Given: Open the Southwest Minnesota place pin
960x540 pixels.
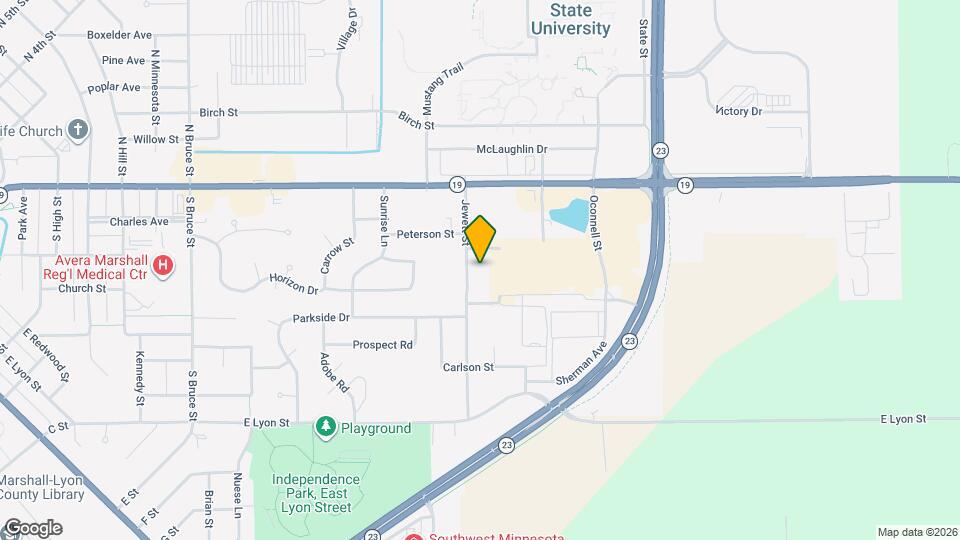Looking at the screenshot, I should pyautogui.click(x=414, y=537).
